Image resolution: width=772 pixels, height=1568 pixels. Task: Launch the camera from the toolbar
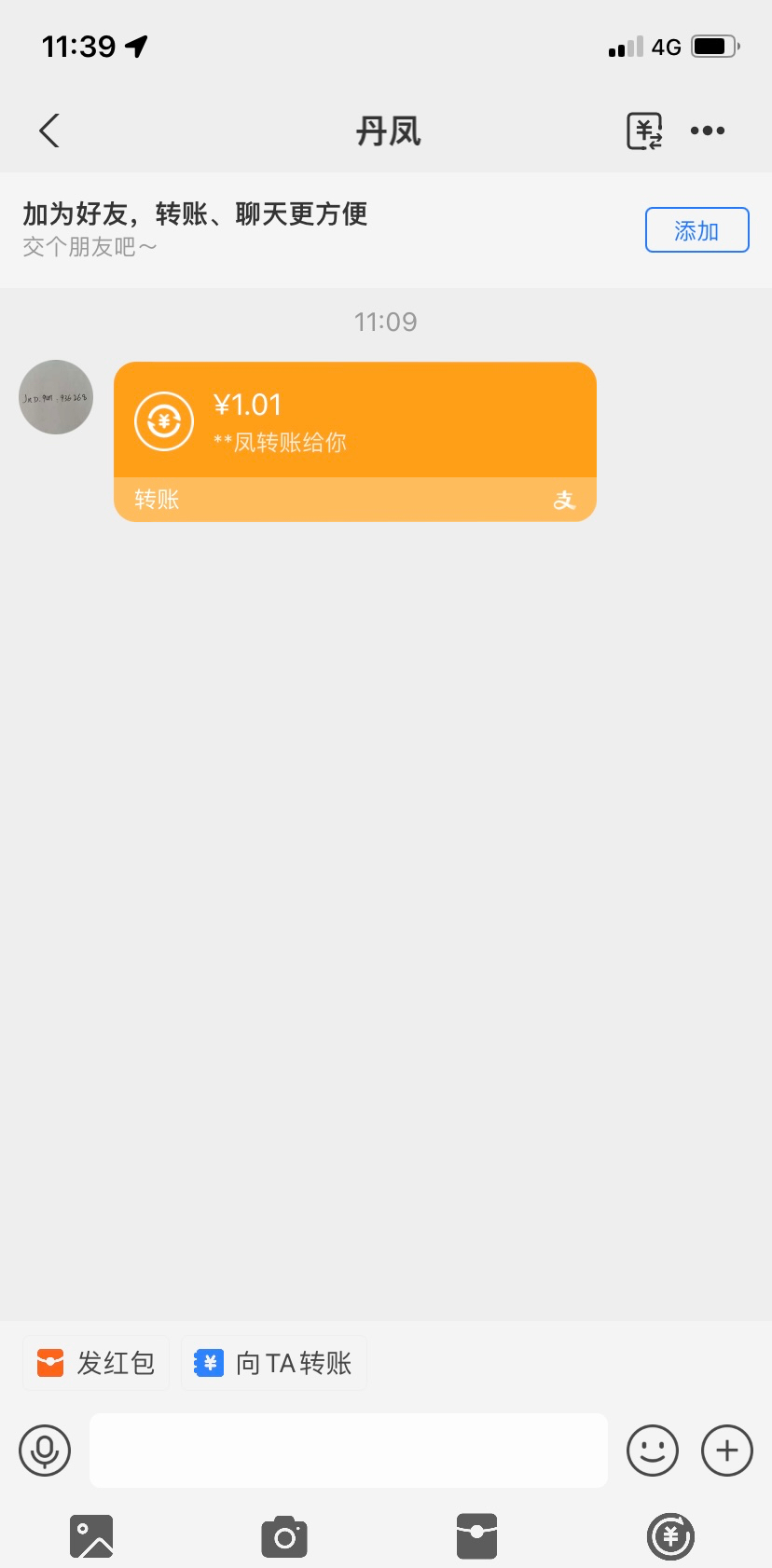284,1536
